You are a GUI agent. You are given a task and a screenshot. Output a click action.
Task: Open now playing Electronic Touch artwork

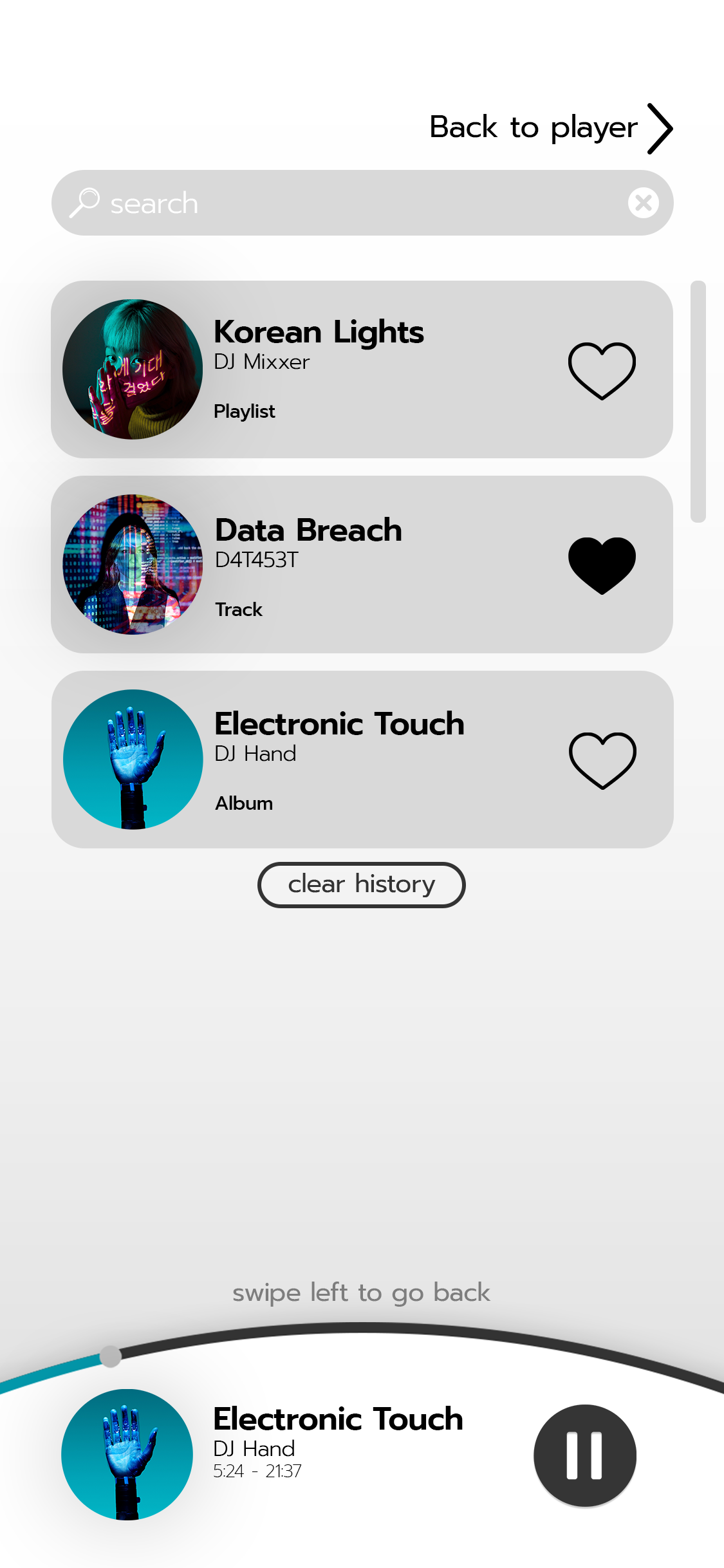127,1455
